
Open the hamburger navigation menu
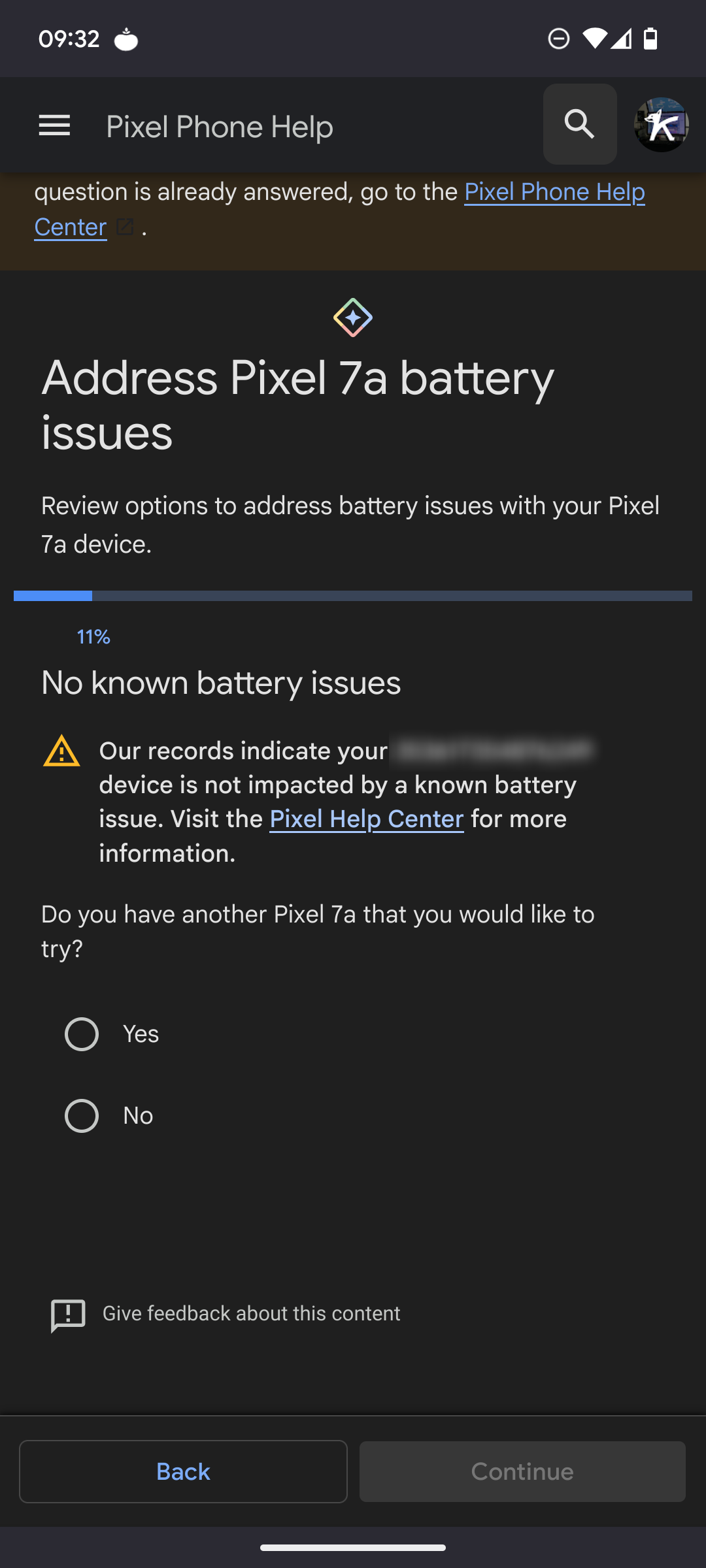tap(54, 125)
